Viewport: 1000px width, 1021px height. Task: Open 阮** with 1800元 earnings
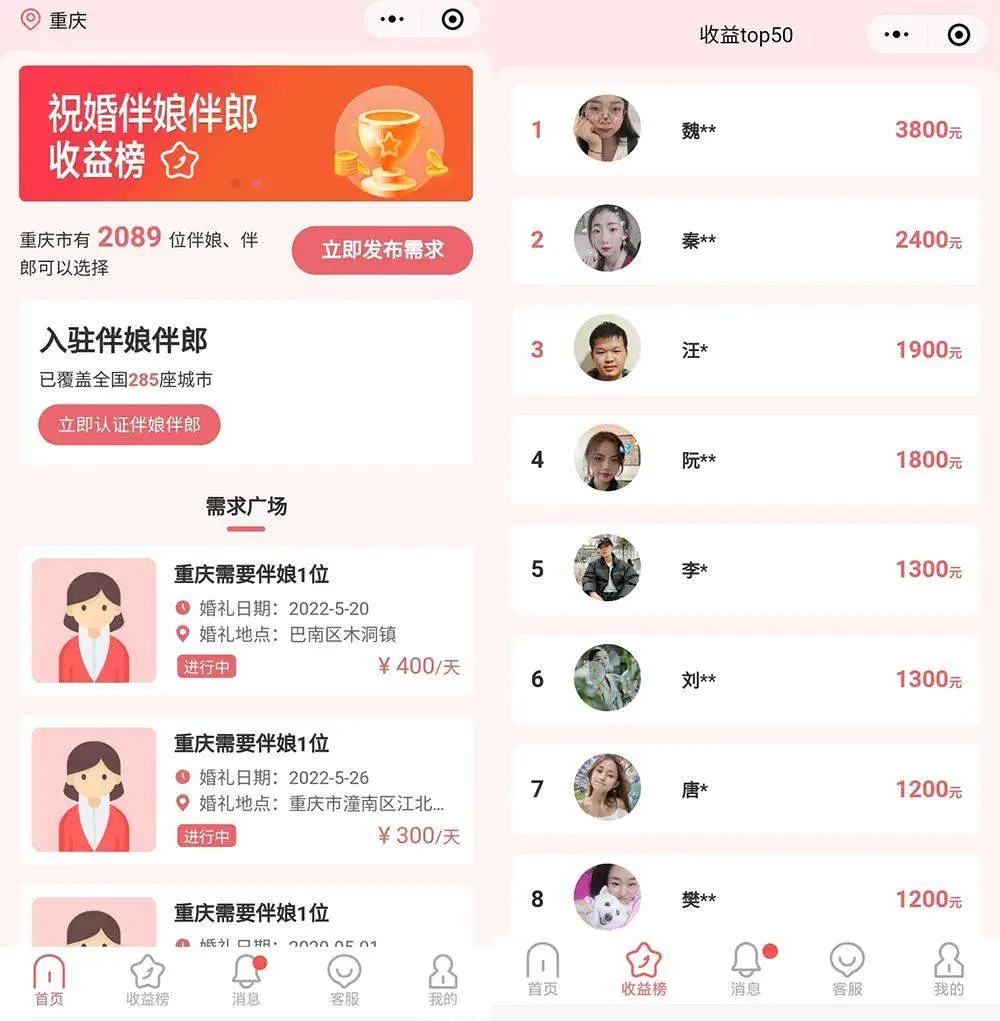745,460
